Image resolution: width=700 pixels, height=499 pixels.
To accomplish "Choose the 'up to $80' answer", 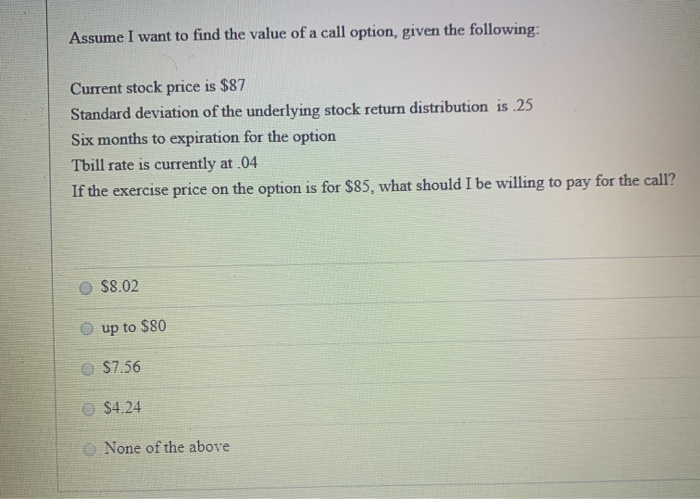I will pos(87,327).
